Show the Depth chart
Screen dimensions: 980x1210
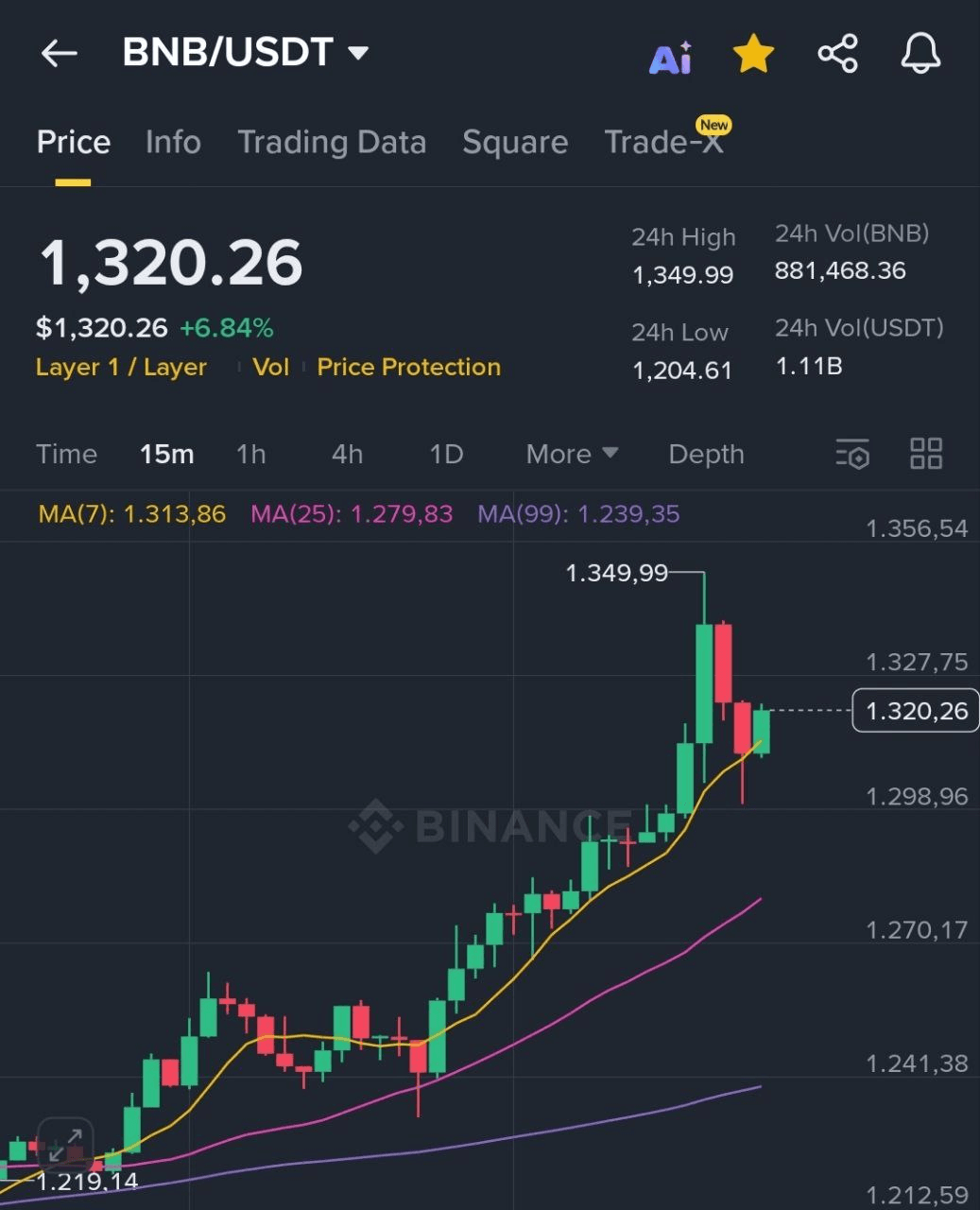click(x=706, y=454)
